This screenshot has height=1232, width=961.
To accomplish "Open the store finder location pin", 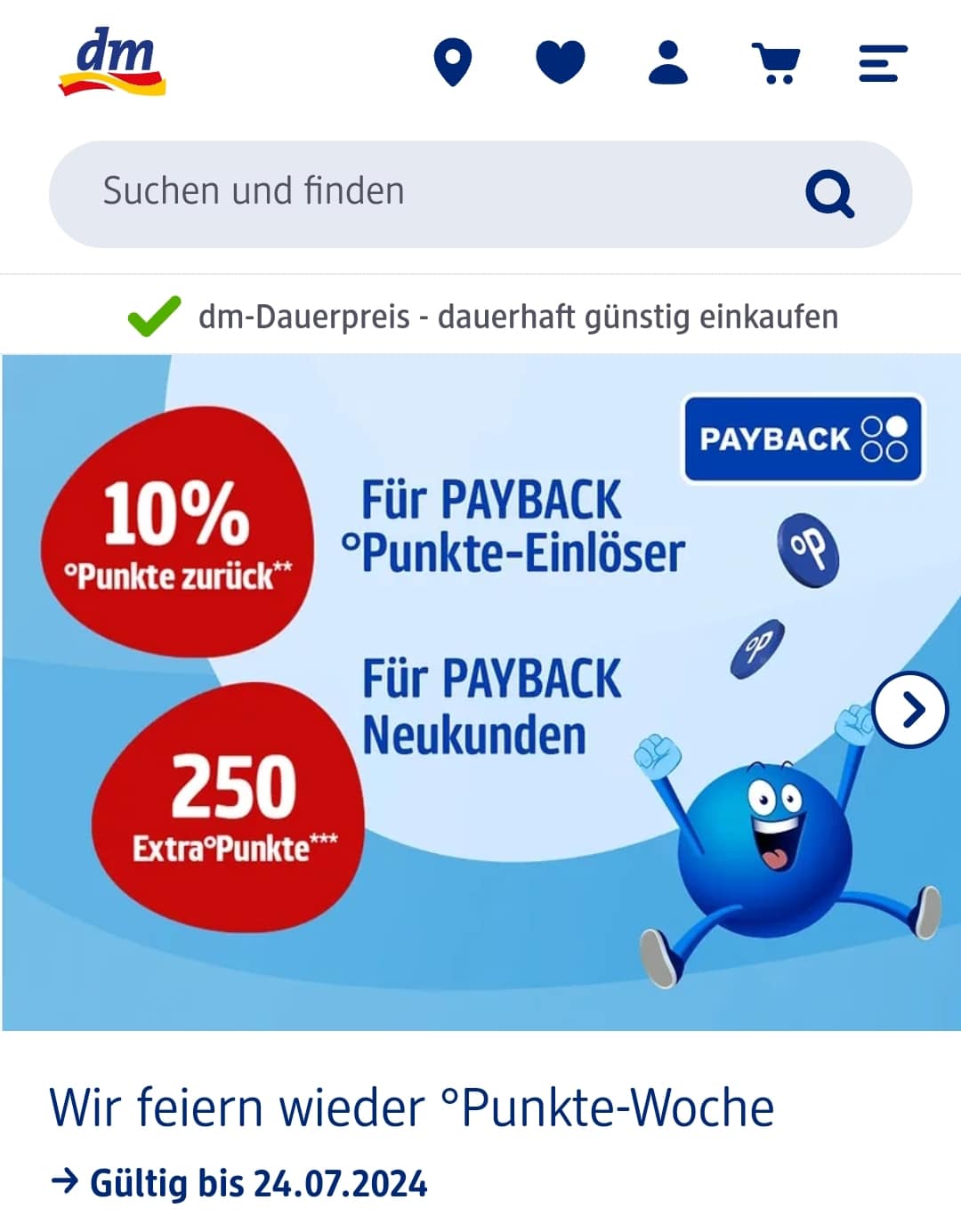I will click(x=453, y=62).
